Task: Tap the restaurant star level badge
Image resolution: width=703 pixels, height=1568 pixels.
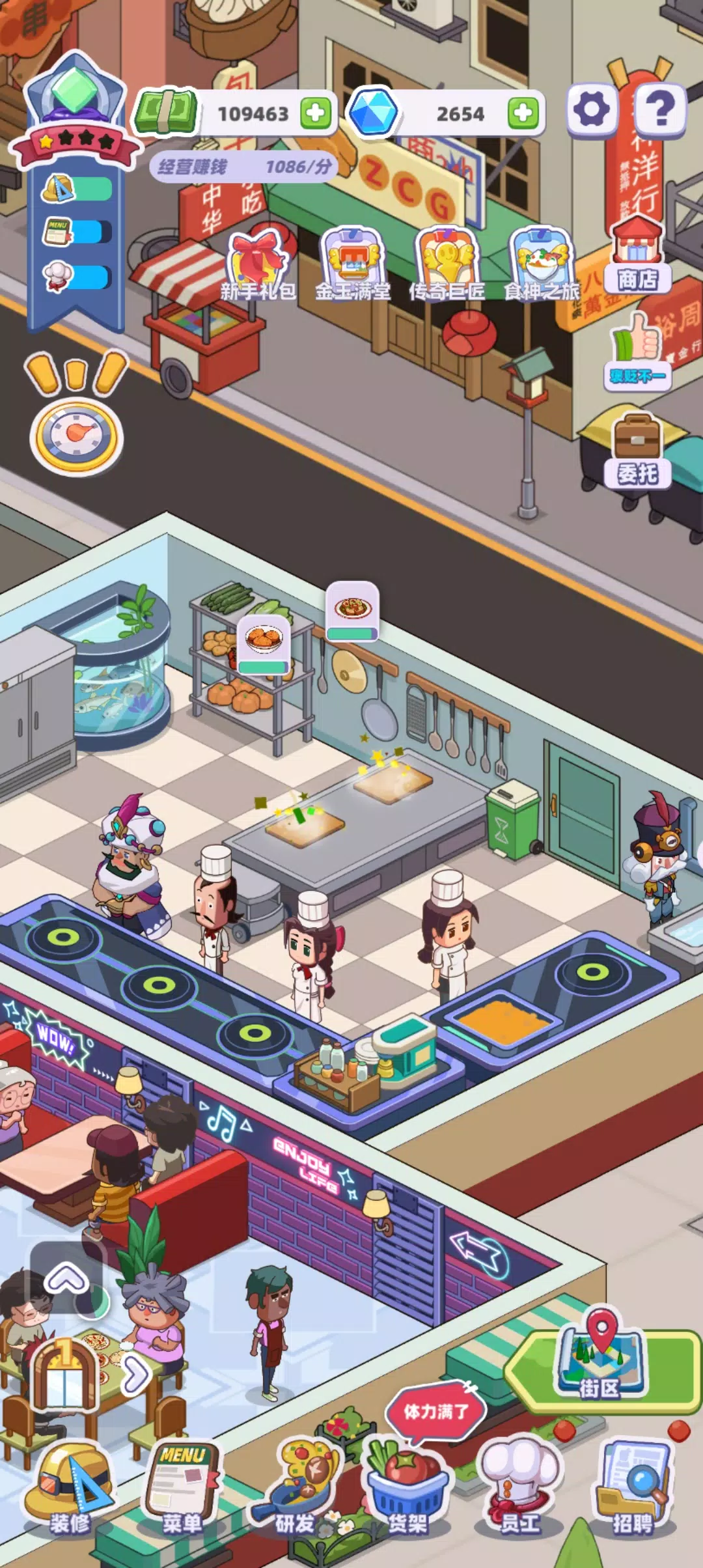Action: coord(76,114)
